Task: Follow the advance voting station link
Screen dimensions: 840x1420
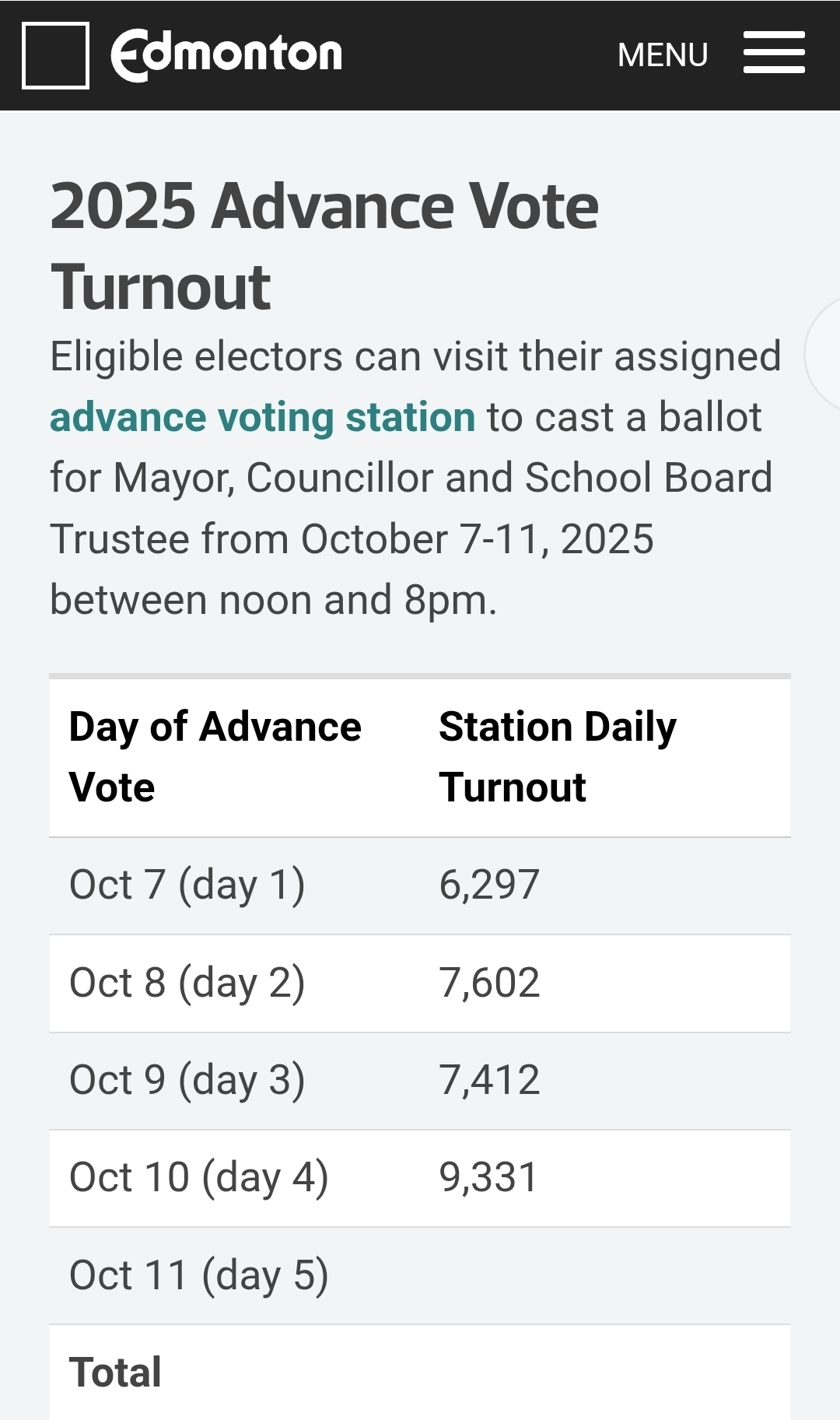Action: (262, 417)
